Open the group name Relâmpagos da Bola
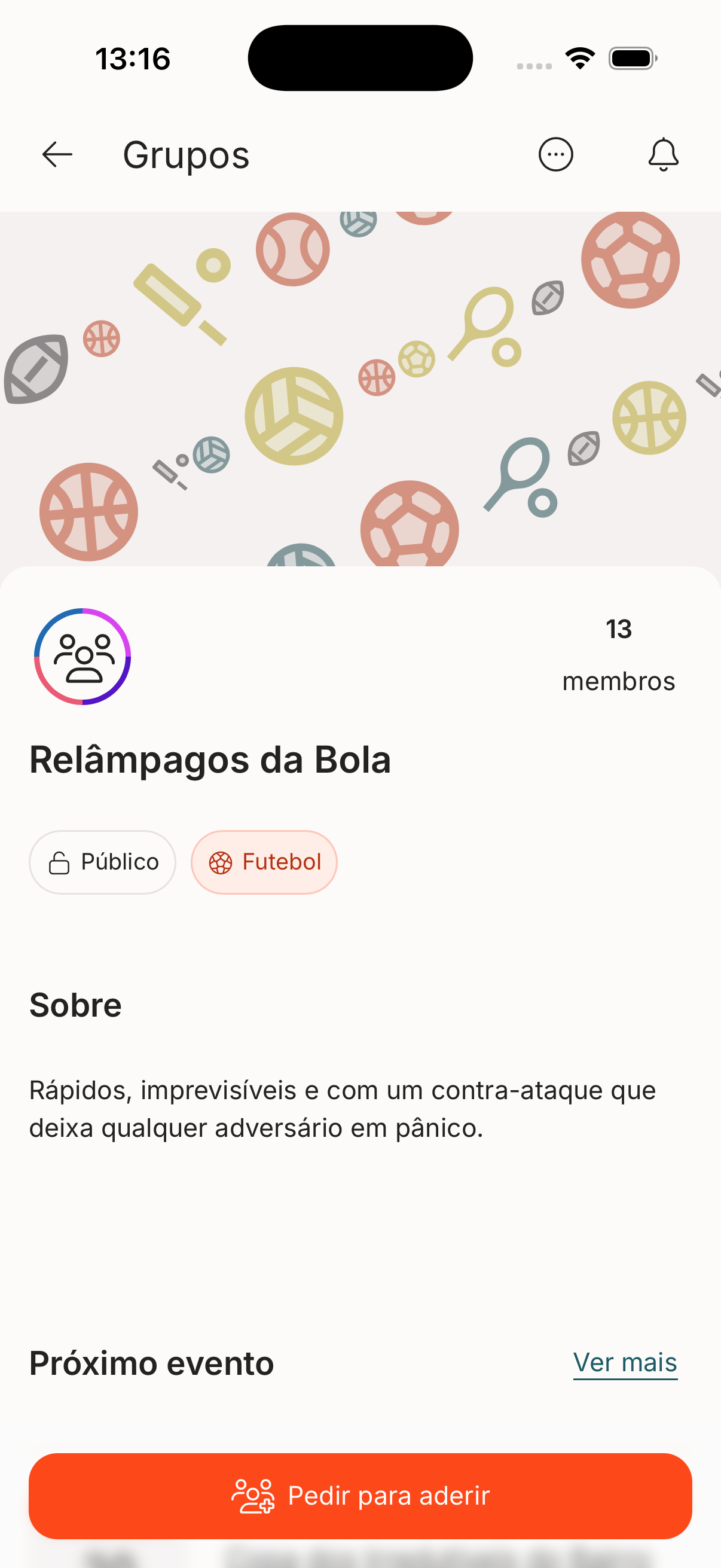This screenshot has width=721, height=1568. point(210,759)
